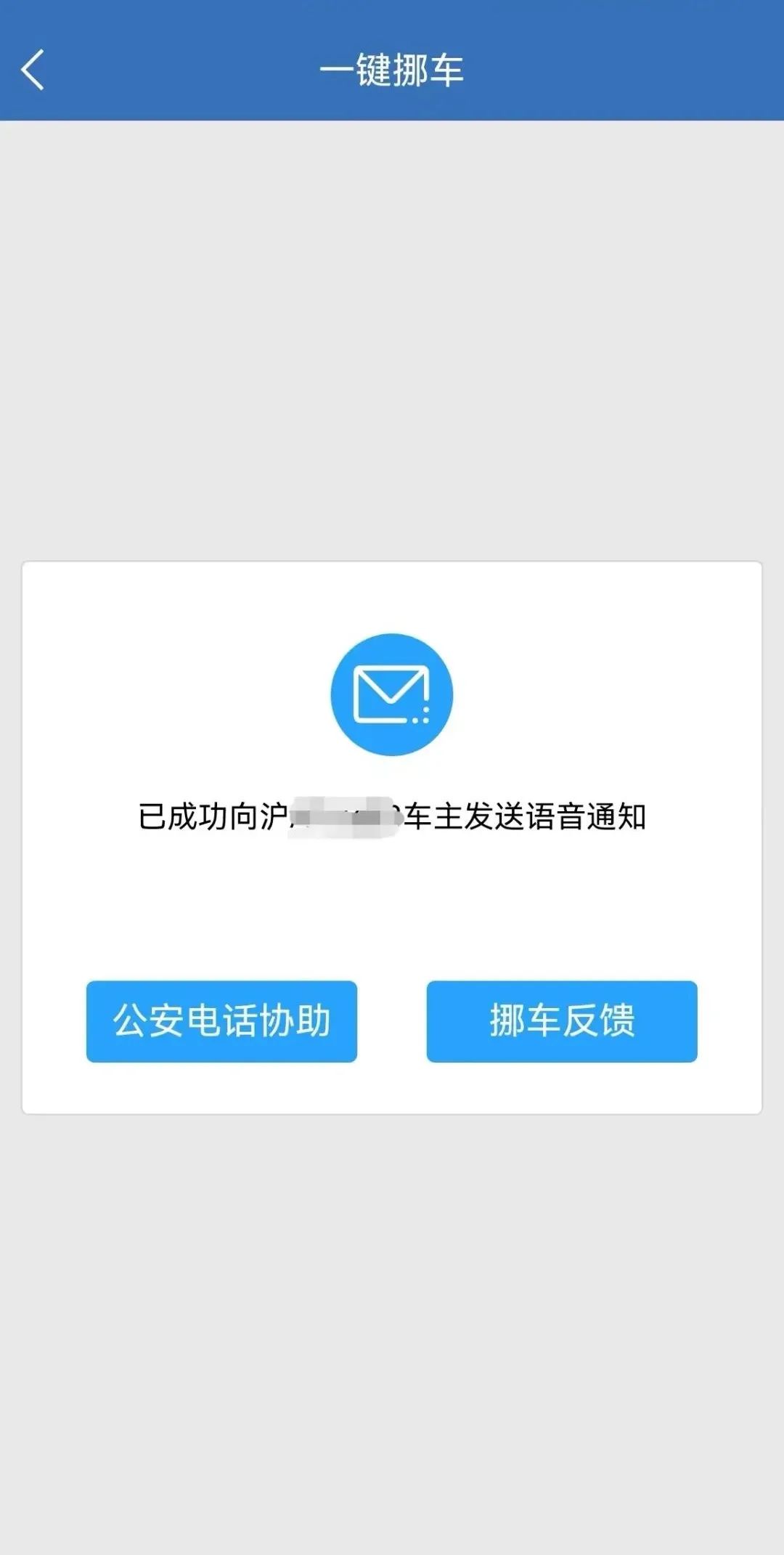784x1555 pixels.
Task: Select the move-car feedback option
Action: click(x=563, y=1020)
